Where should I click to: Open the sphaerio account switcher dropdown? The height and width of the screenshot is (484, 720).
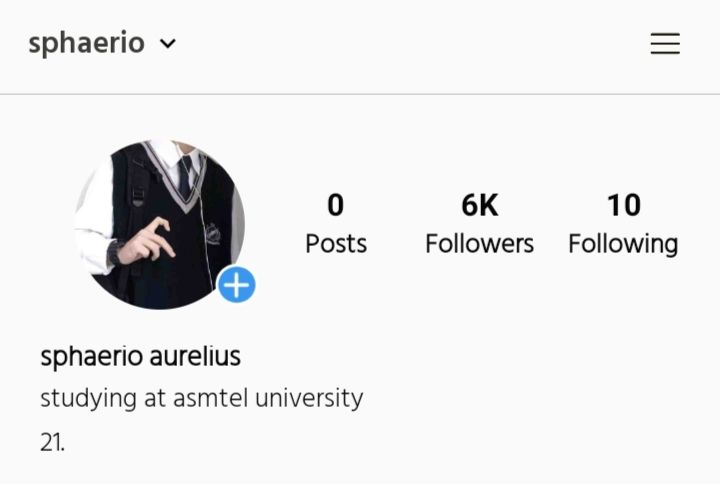[x=102, y=44]
